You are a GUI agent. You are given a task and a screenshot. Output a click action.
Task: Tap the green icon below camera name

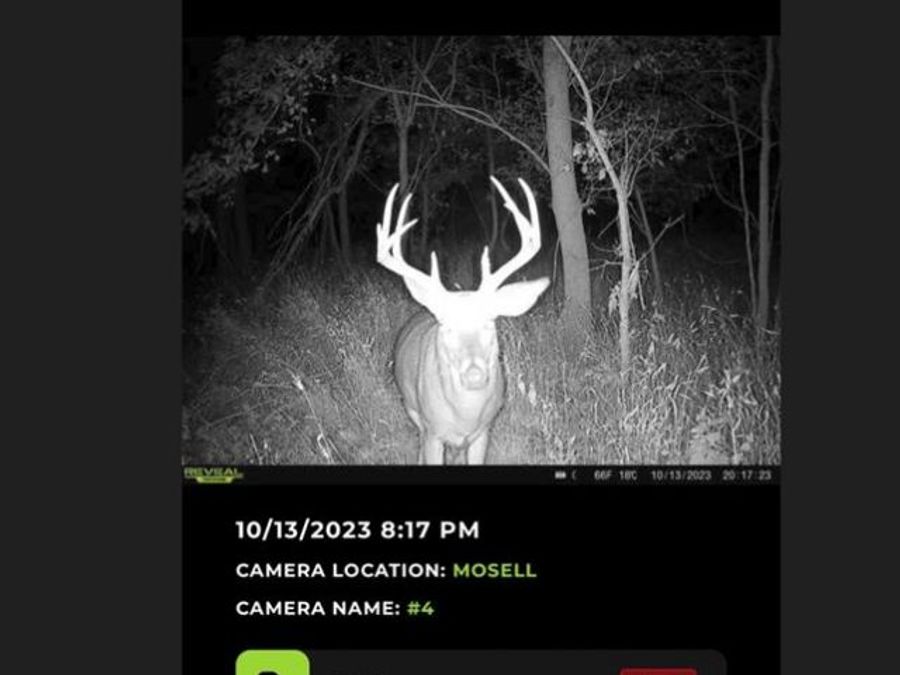[x=272, y=663]
